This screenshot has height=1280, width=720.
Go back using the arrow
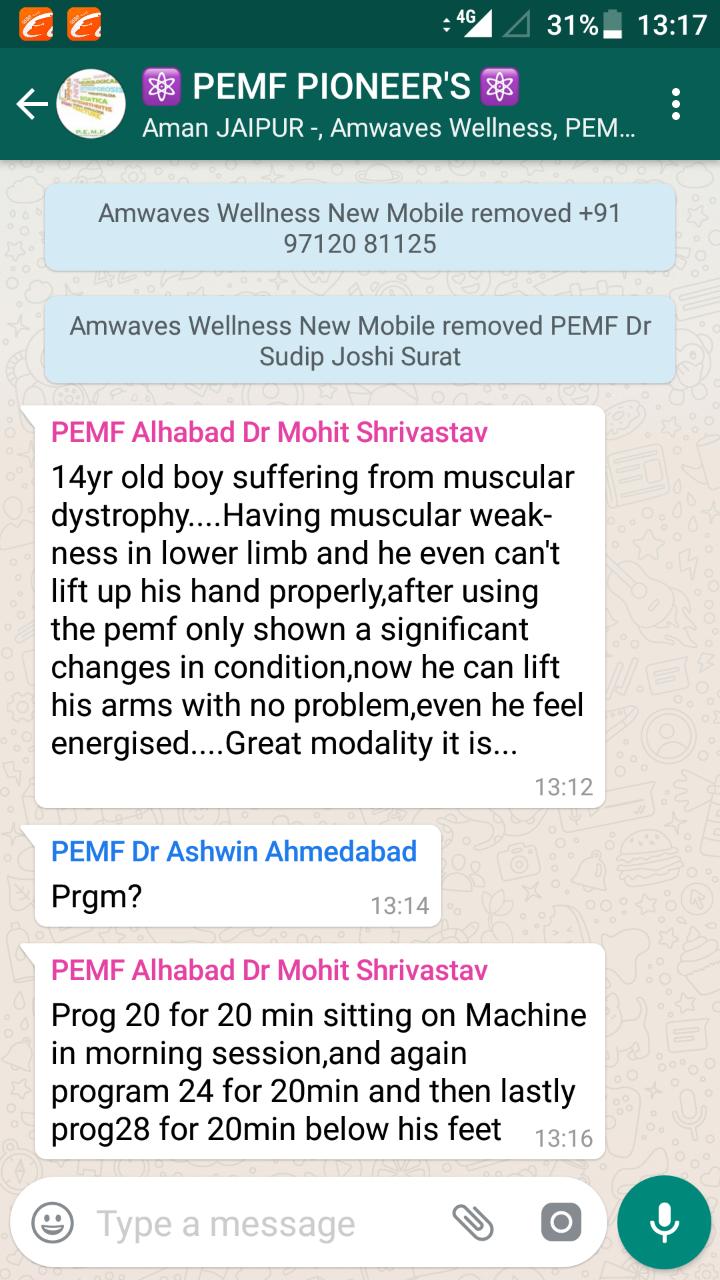(32, 104)
